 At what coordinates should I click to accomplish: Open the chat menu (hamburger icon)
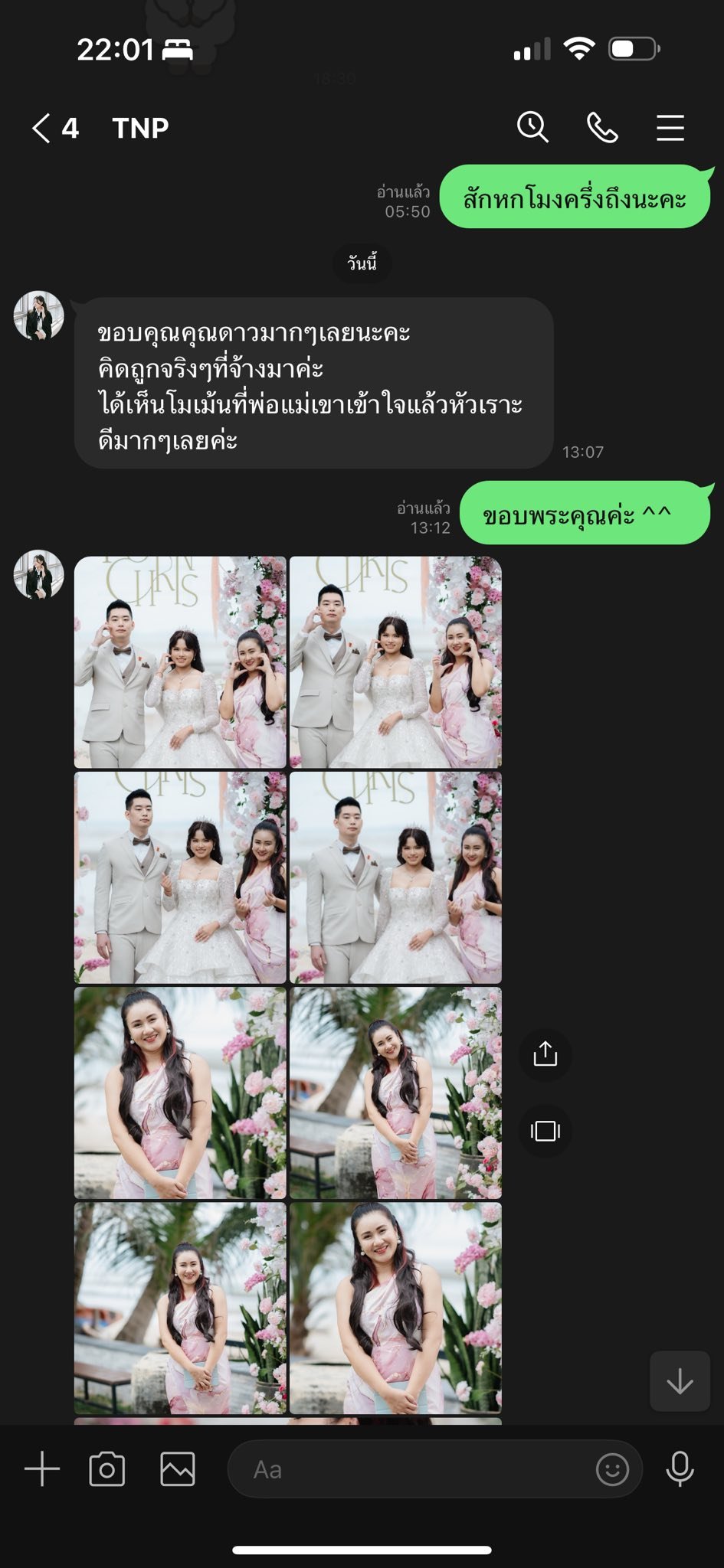[x=670, y=128]
